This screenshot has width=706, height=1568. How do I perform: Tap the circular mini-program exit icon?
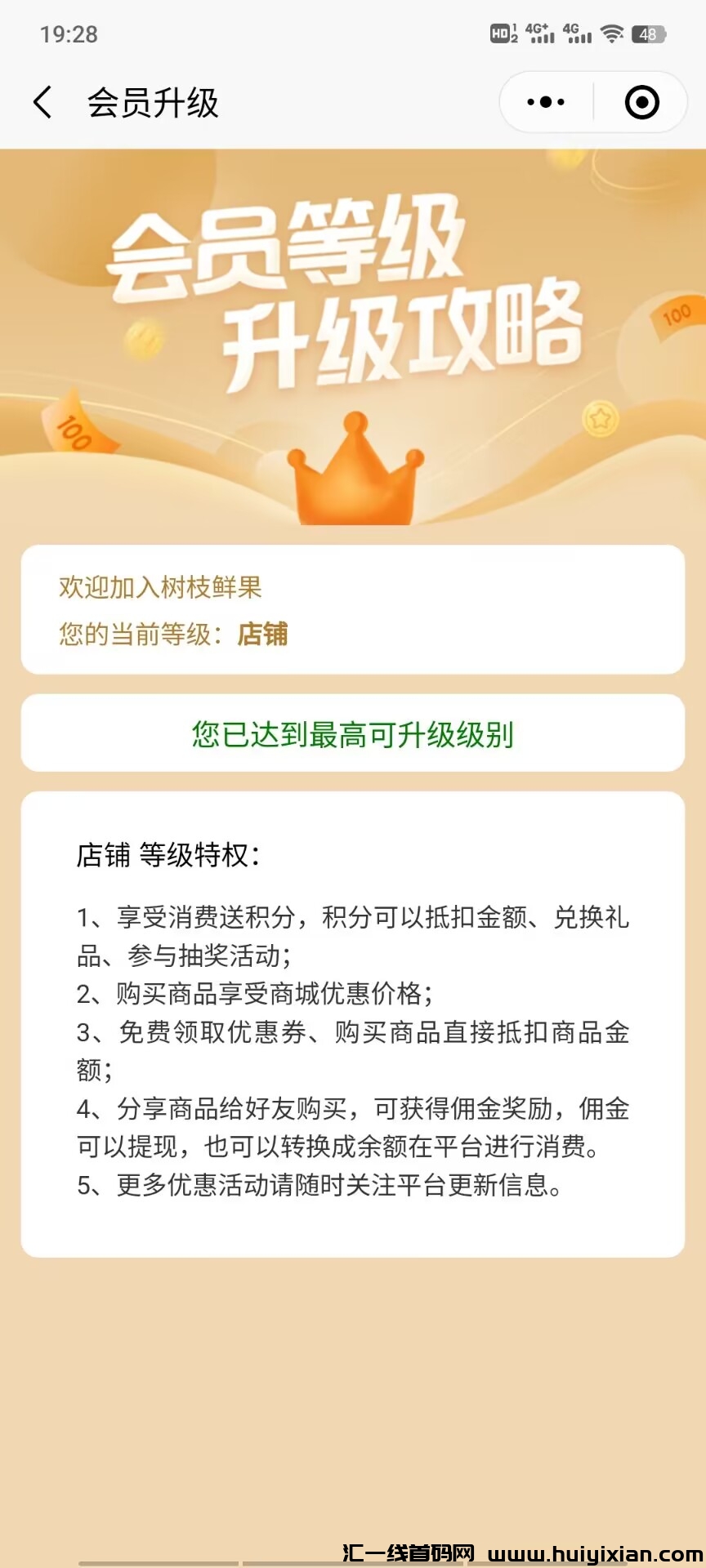pyautogui.click(x=642, y=101)
